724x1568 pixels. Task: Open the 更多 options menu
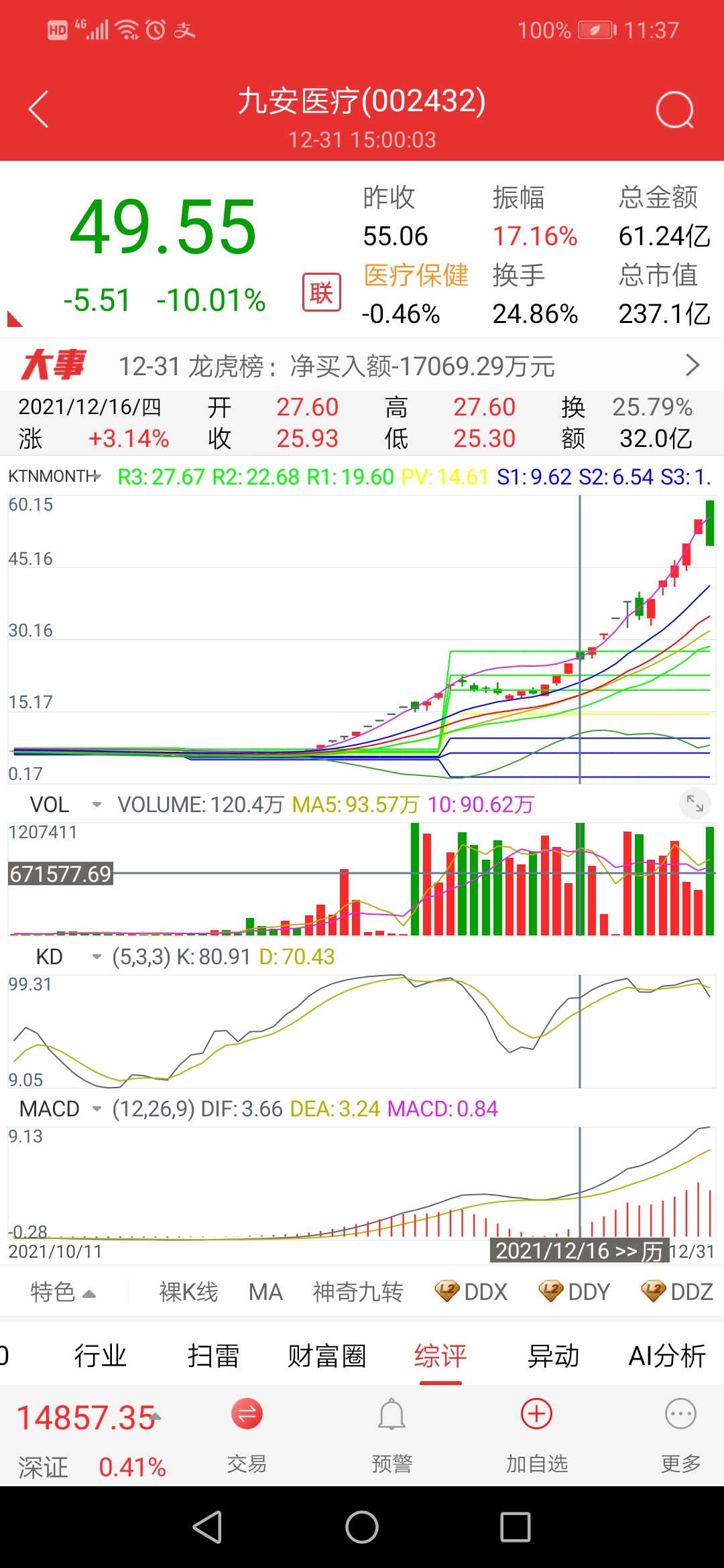click(x=680, y=1434)
